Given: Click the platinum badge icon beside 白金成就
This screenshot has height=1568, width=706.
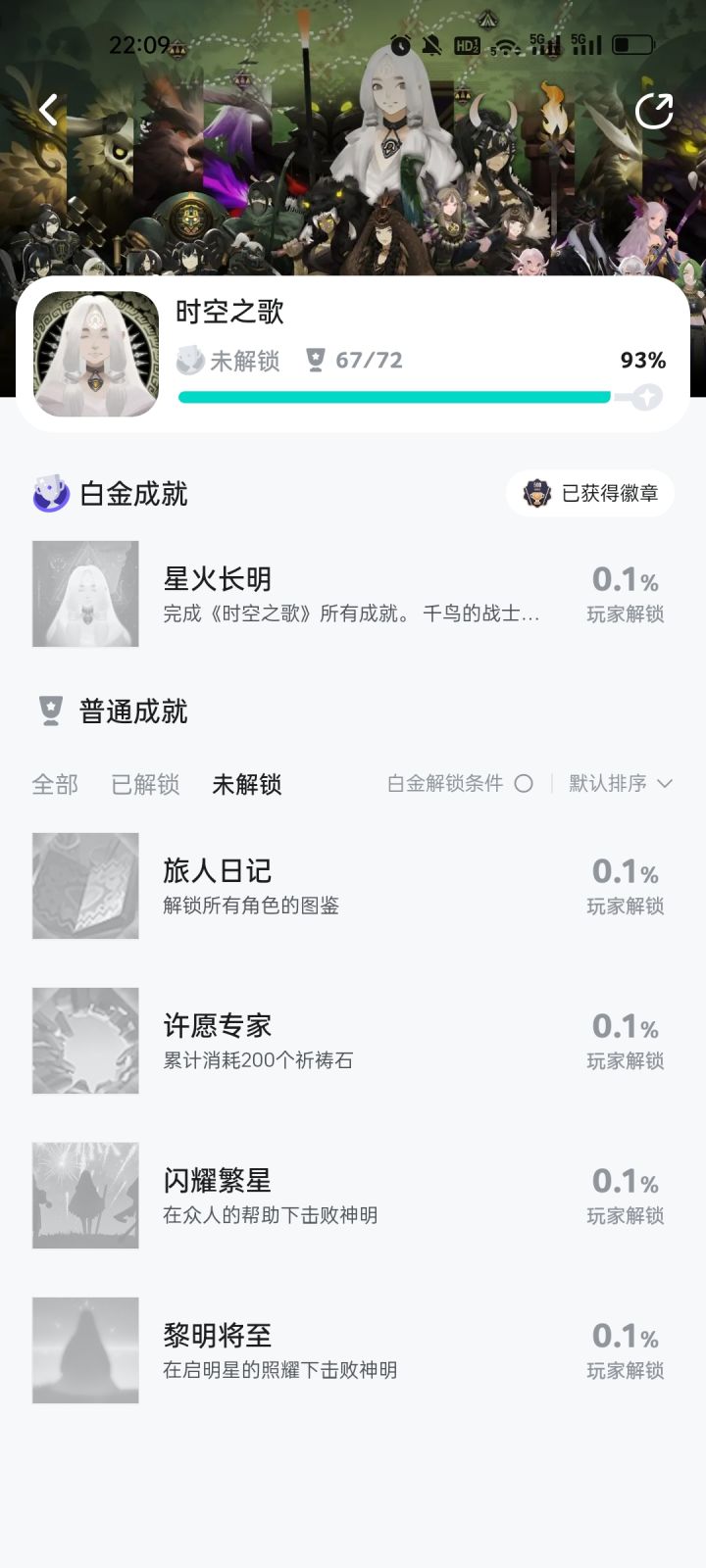Looking at the screenshot, I should [x=50, y=493].
